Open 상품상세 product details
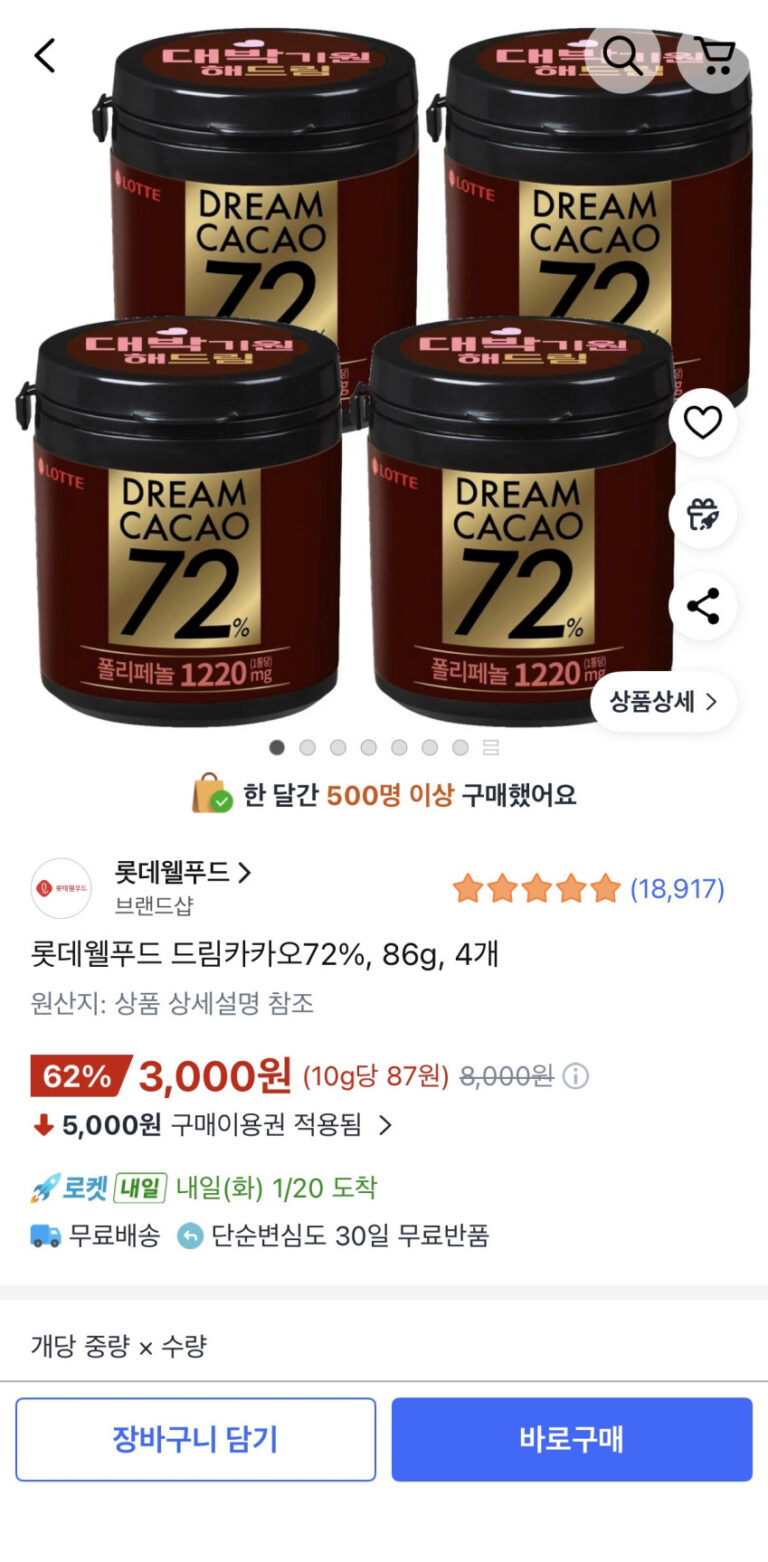Image resolution: width=768 pixels, height=1562 pixels. point(663,702)
